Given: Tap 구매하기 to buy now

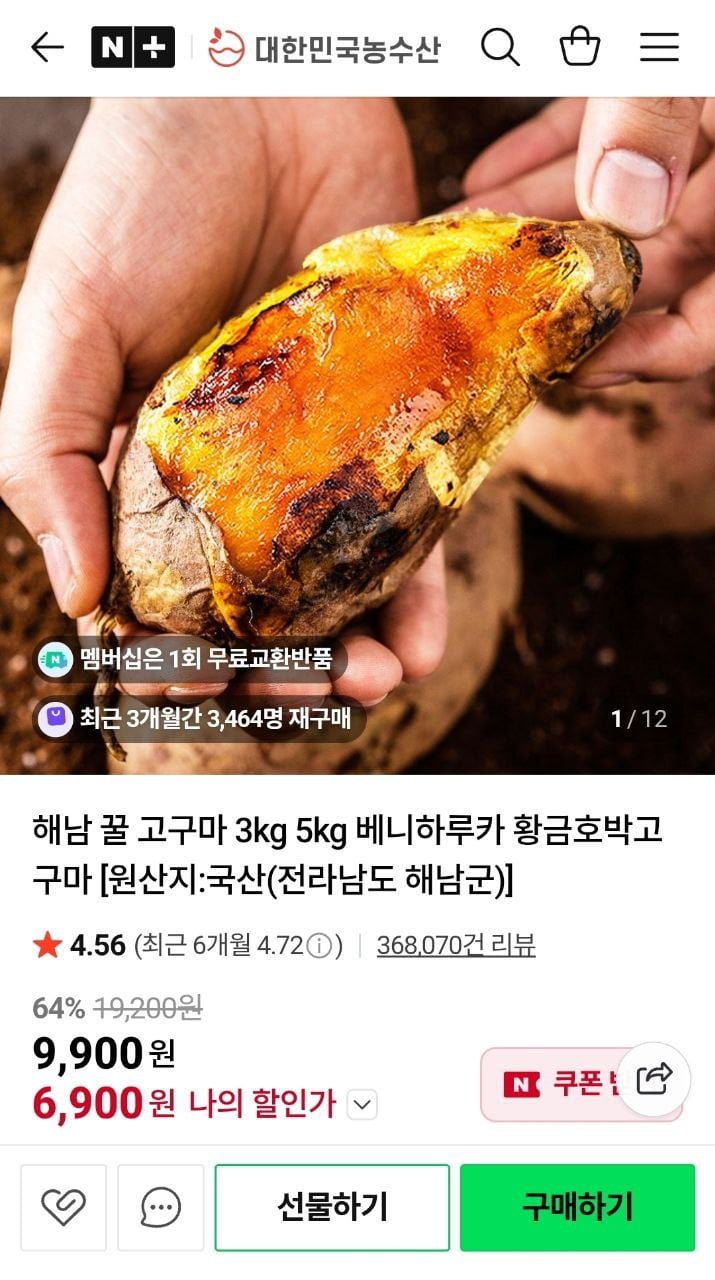Looking at the screenshot, I should [577, 1207].
